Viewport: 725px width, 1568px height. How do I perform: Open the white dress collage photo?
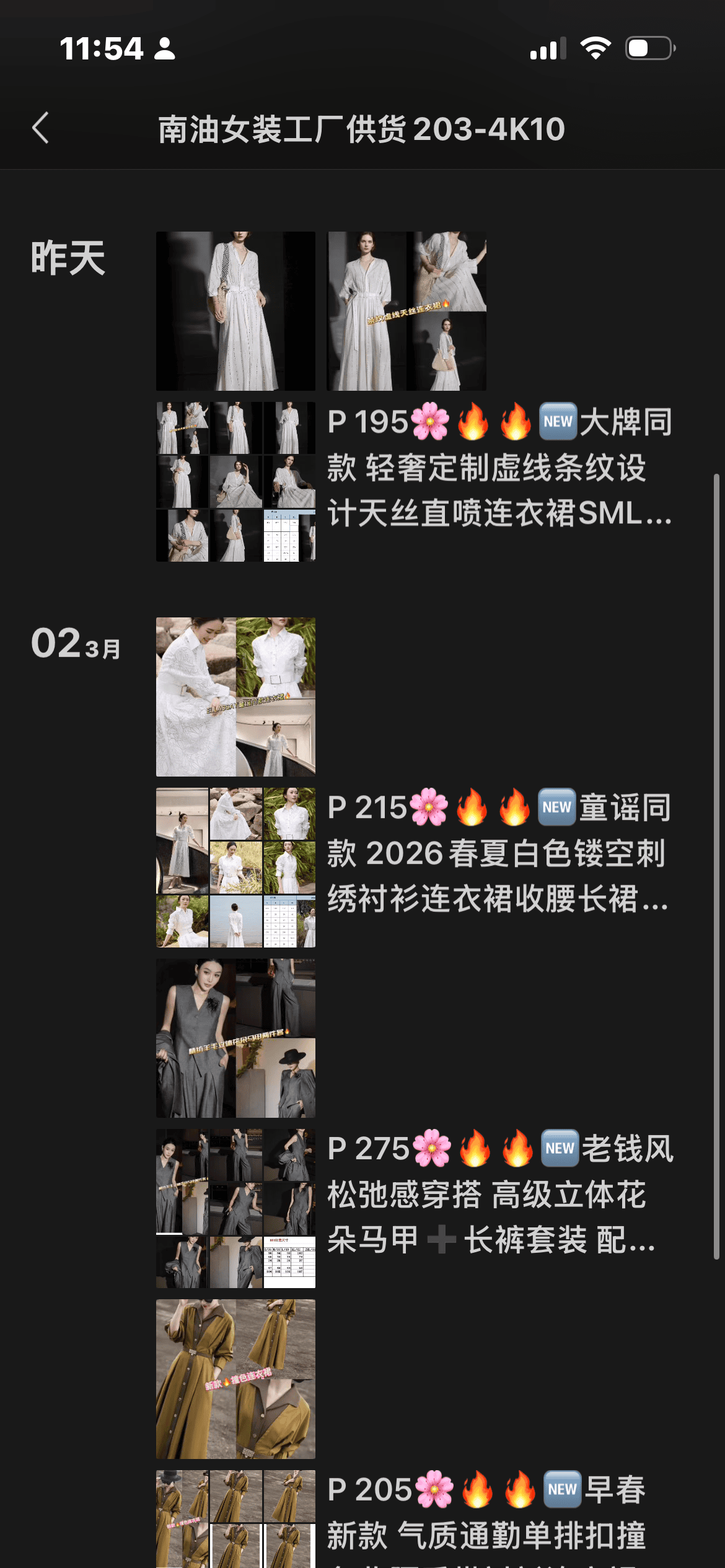(x=406, y=311)
